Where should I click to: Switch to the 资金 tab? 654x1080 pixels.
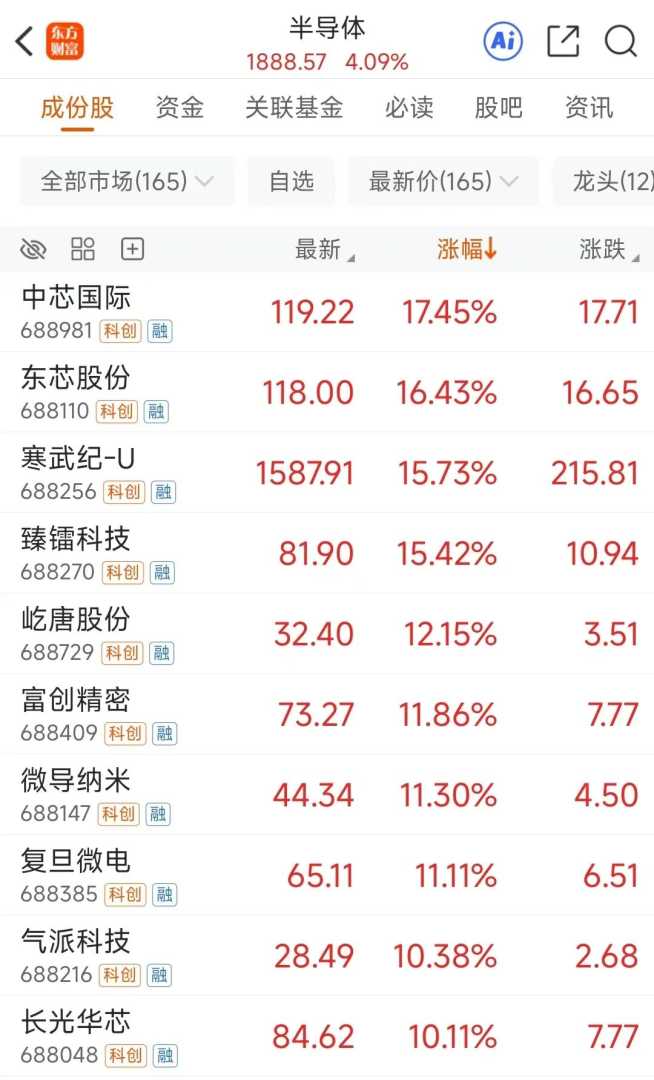tap(180, 107)
